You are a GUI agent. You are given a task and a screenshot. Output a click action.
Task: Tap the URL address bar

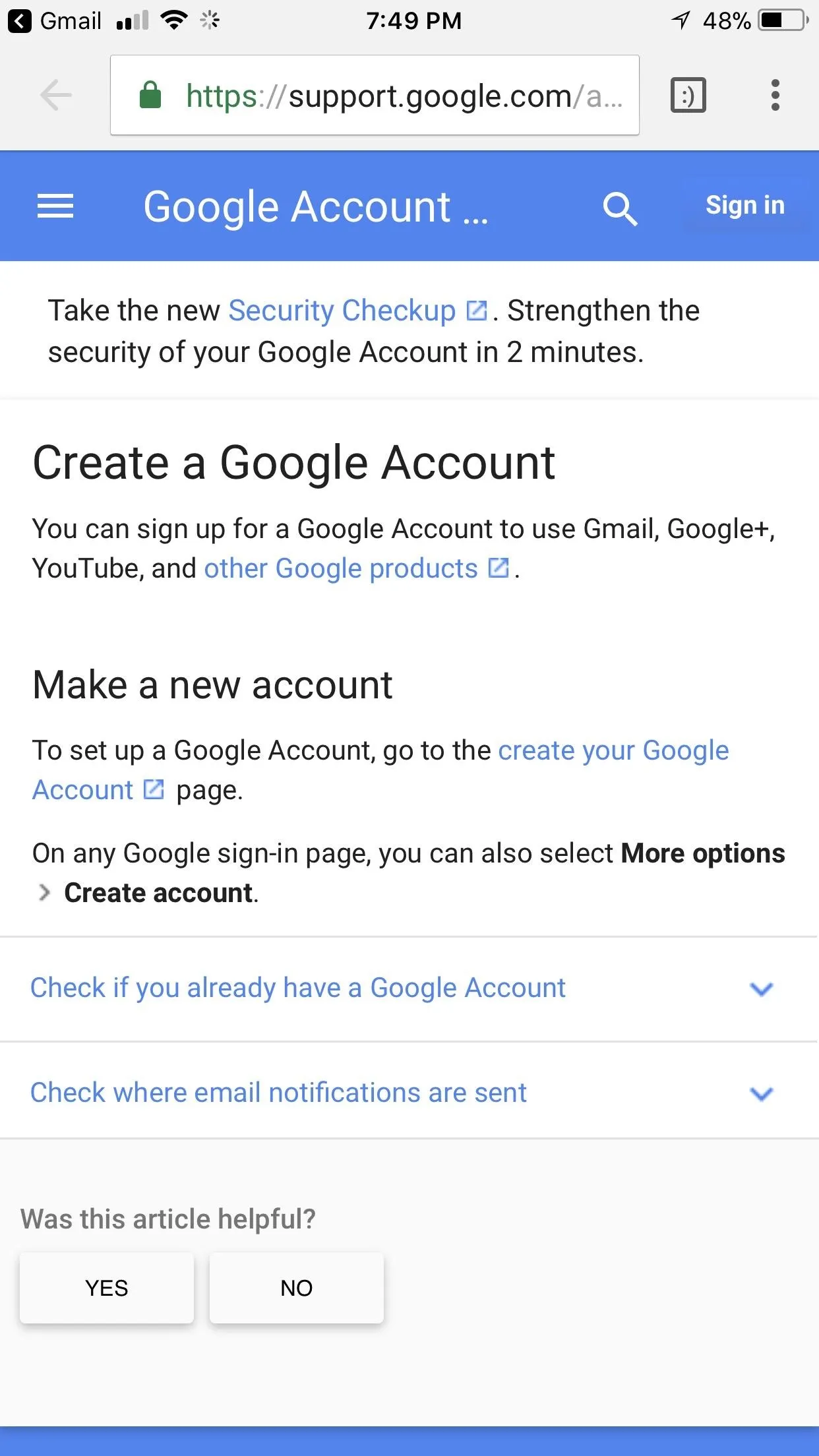(375, 96)
